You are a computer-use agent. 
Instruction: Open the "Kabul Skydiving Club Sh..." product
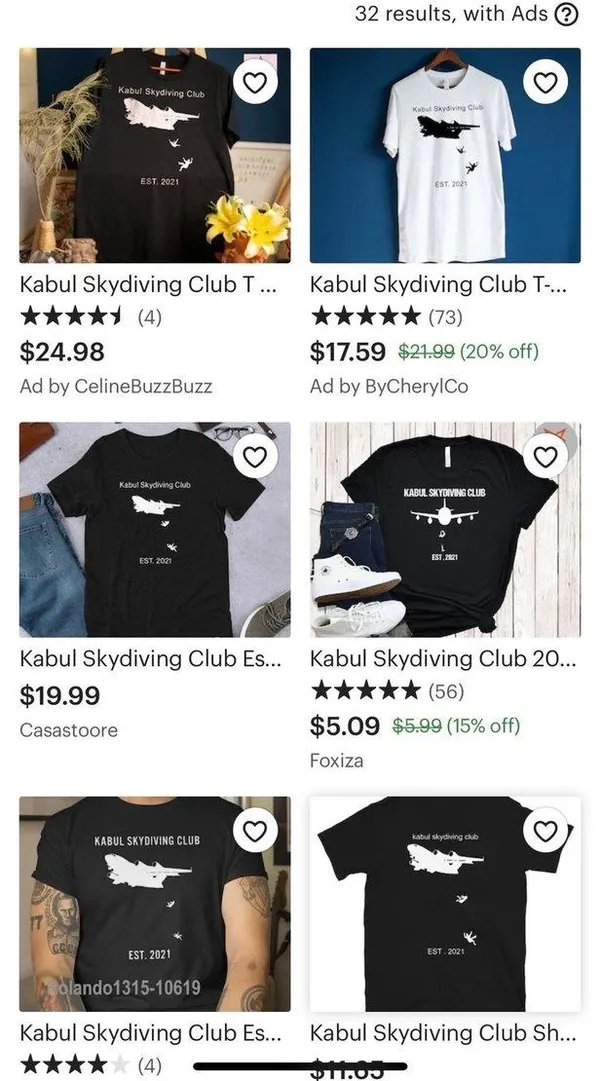[445, 904]
